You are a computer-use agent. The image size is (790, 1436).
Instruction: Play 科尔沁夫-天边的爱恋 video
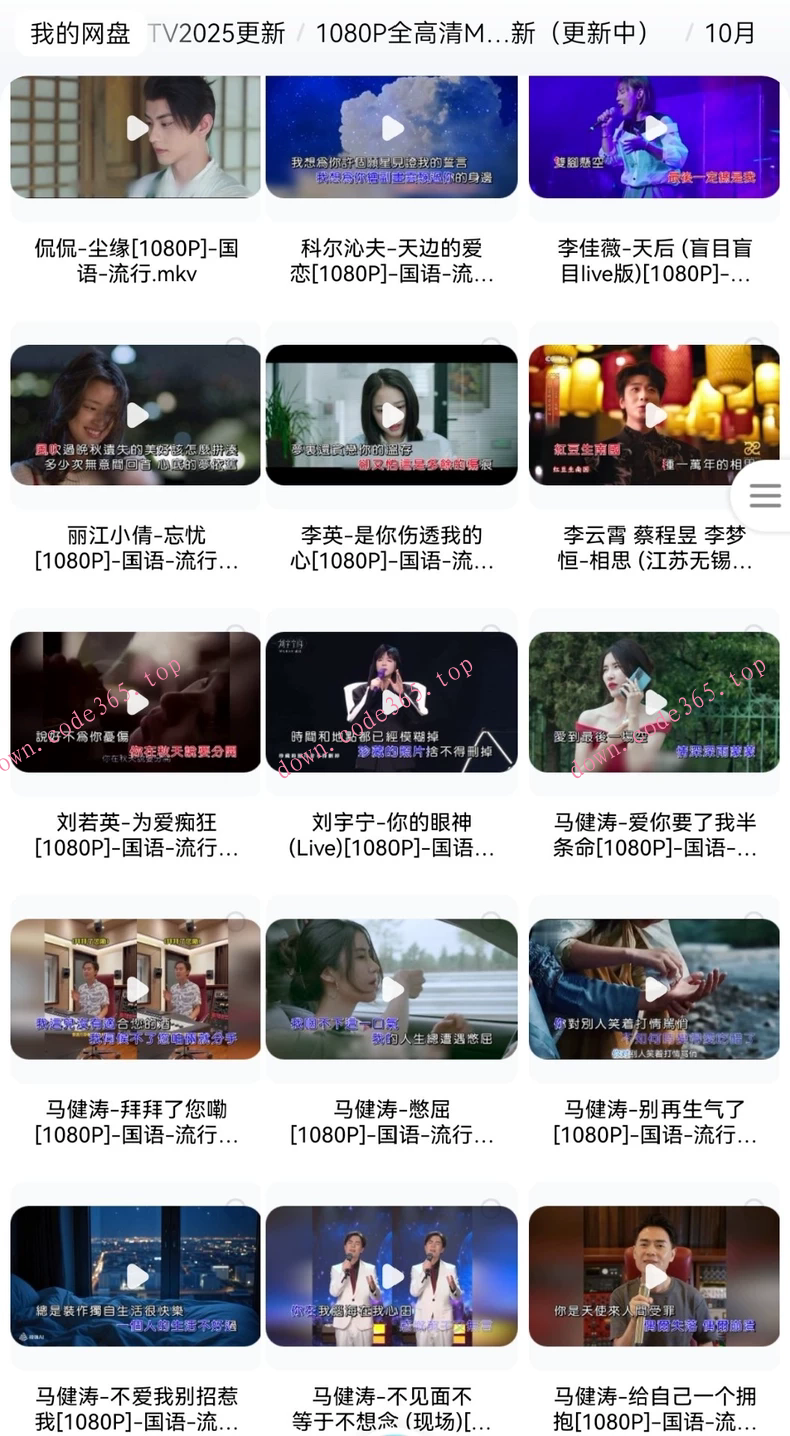click(392, 130)
